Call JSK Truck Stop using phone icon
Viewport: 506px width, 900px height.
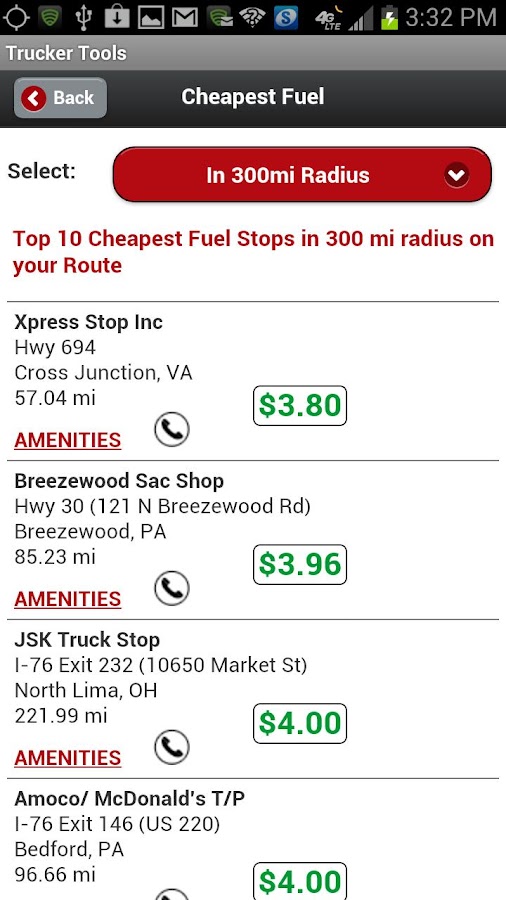point(172,747)
